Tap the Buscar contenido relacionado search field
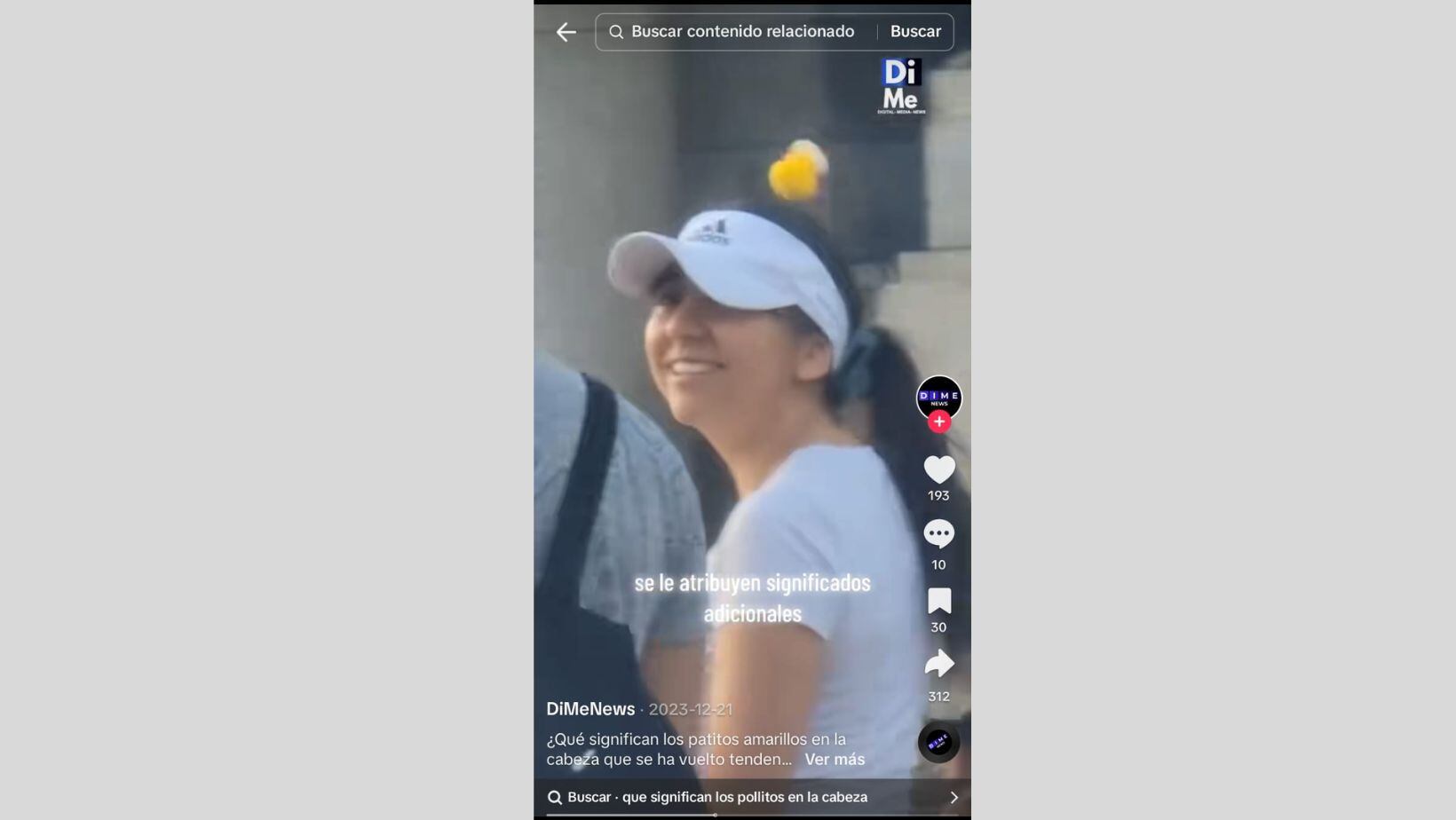The image size is (1456, 820). [x=741, y=32]
